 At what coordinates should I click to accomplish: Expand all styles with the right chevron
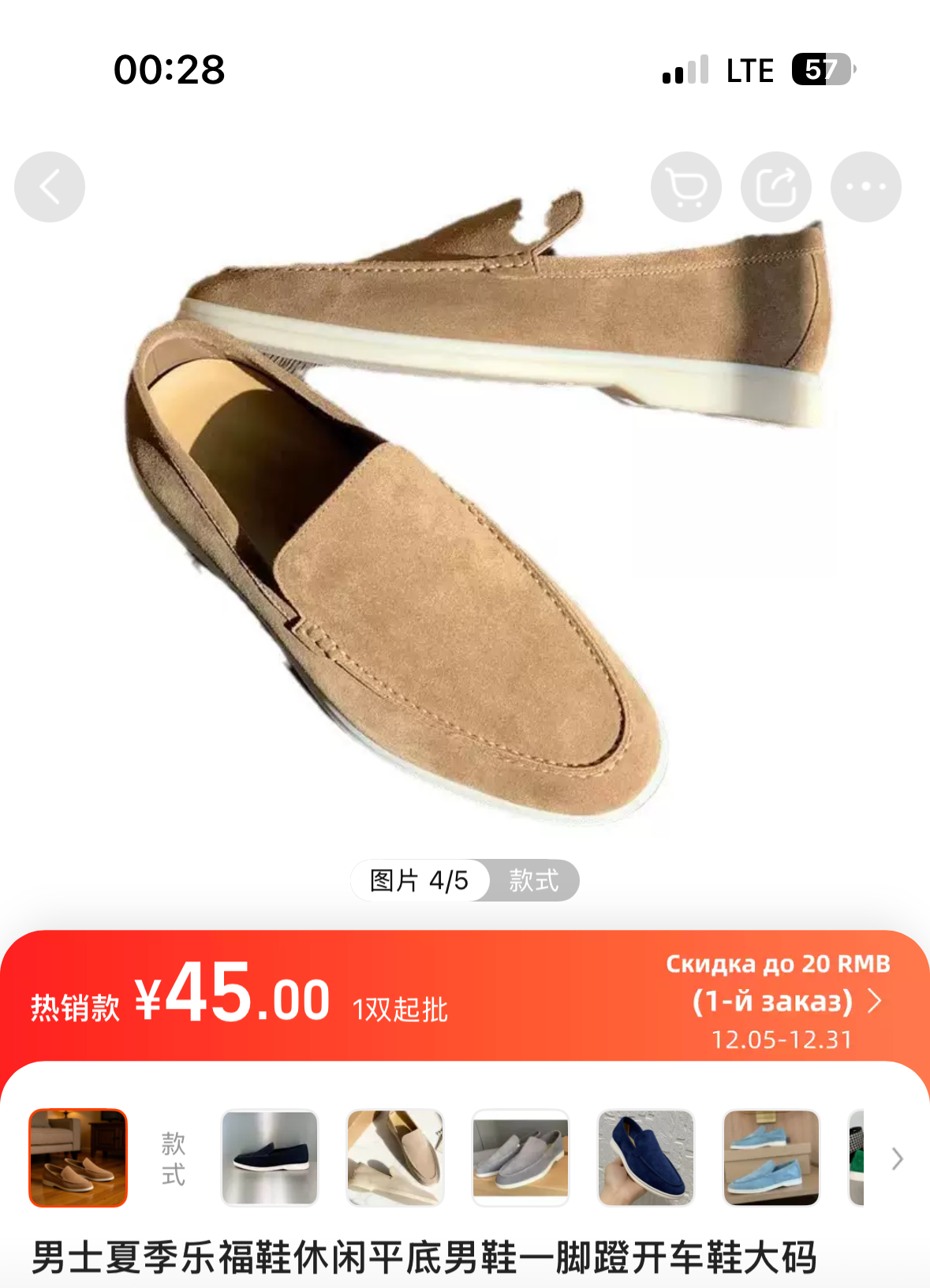(x=897, y=1158)
